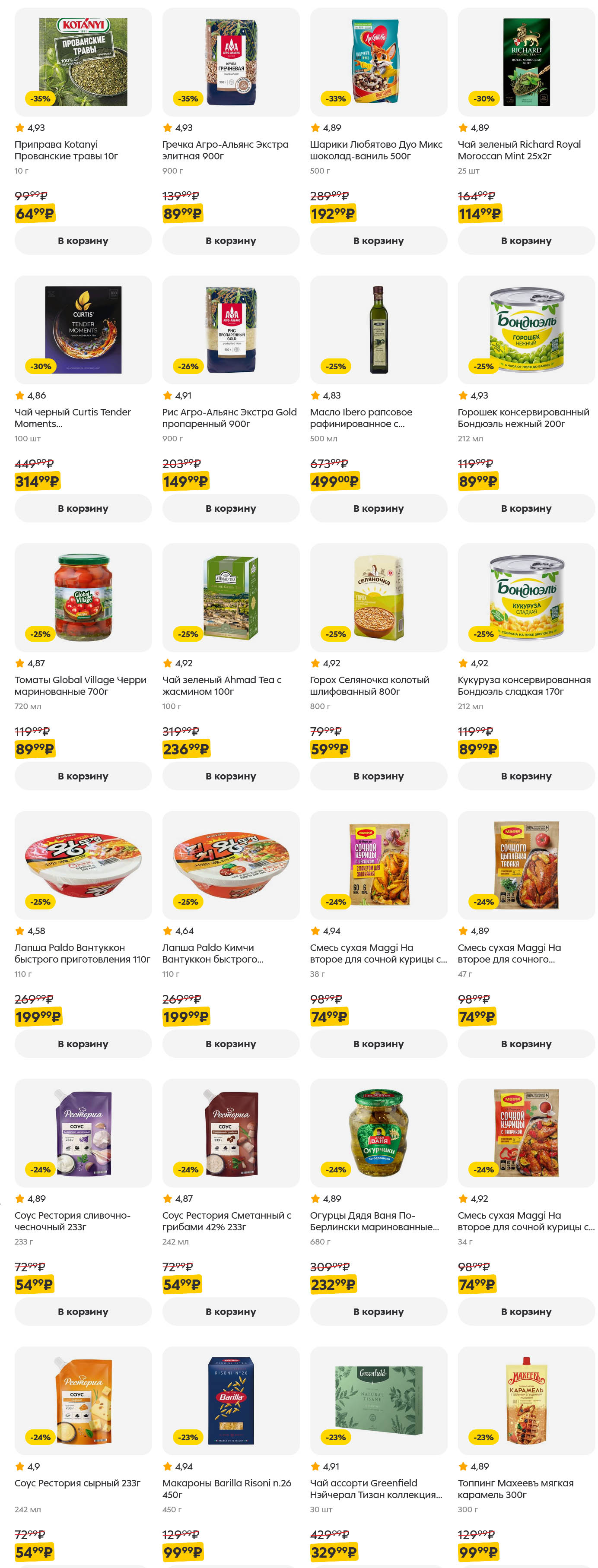Image resolution: width=598 pixels, height=1568 pixels.
Task: Add Рис Агро-Альянс Экстра Gold to cart
Action: point(230,508)
